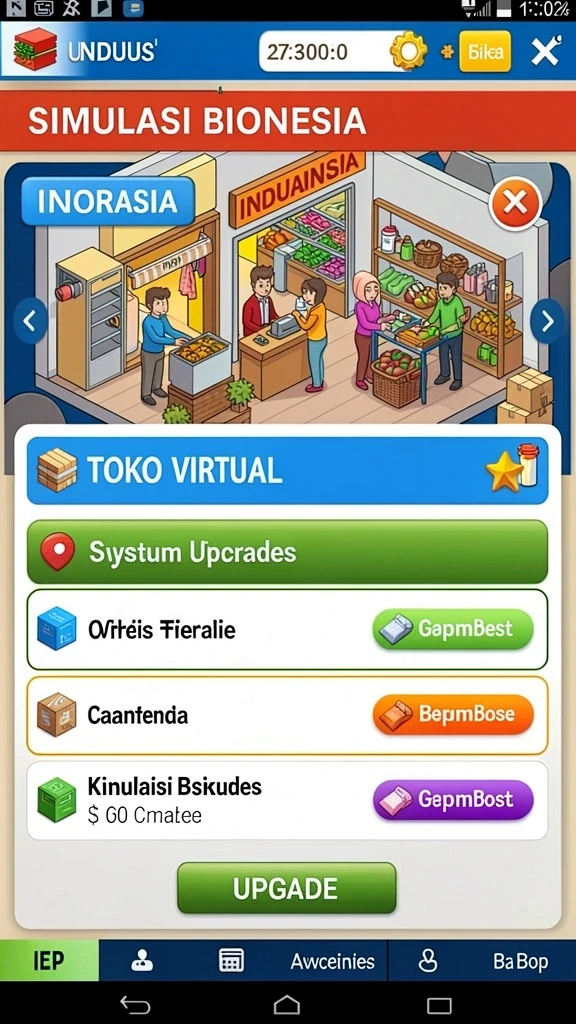
Task: Switch to the IEP tab
Action: tap(50, 961)
